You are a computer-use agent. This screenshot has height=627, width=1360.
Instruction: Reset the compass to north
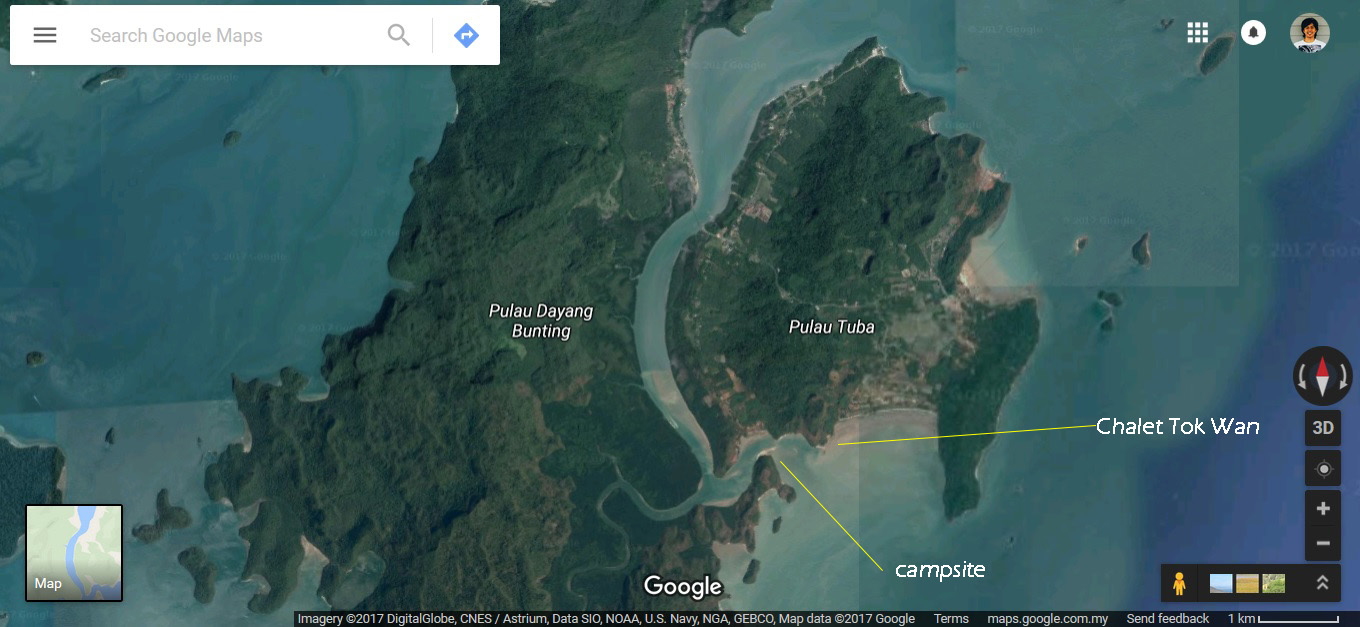tap(1322, 377)
